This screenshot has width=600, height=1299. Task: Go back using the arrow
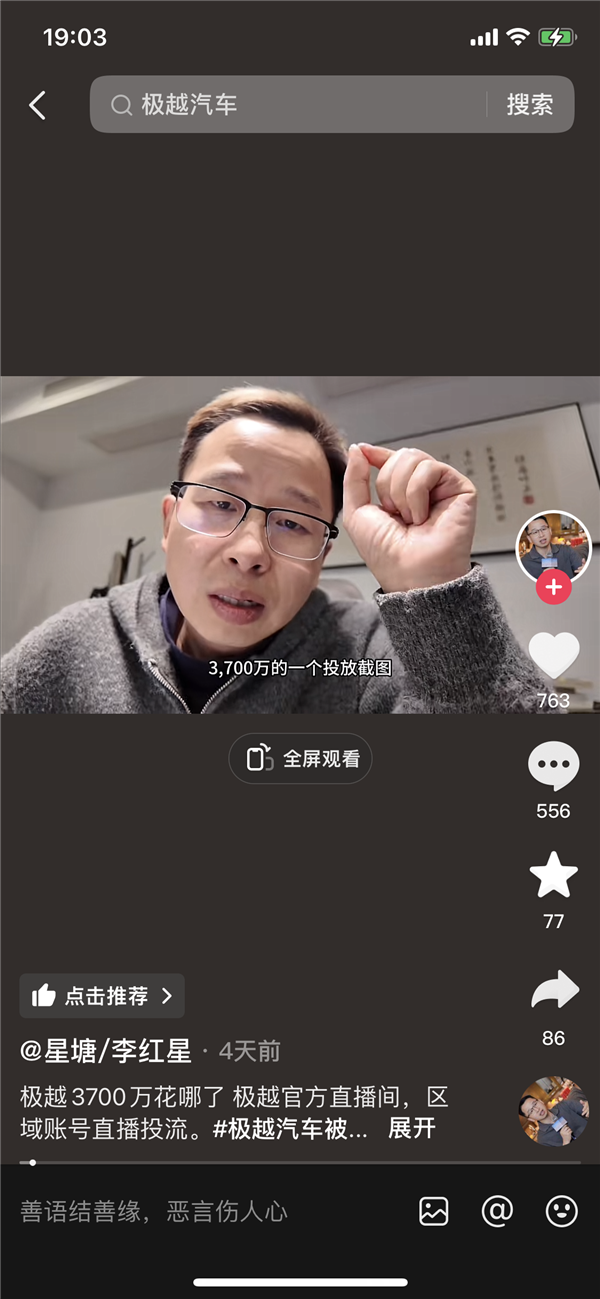(x=38, y=105)
